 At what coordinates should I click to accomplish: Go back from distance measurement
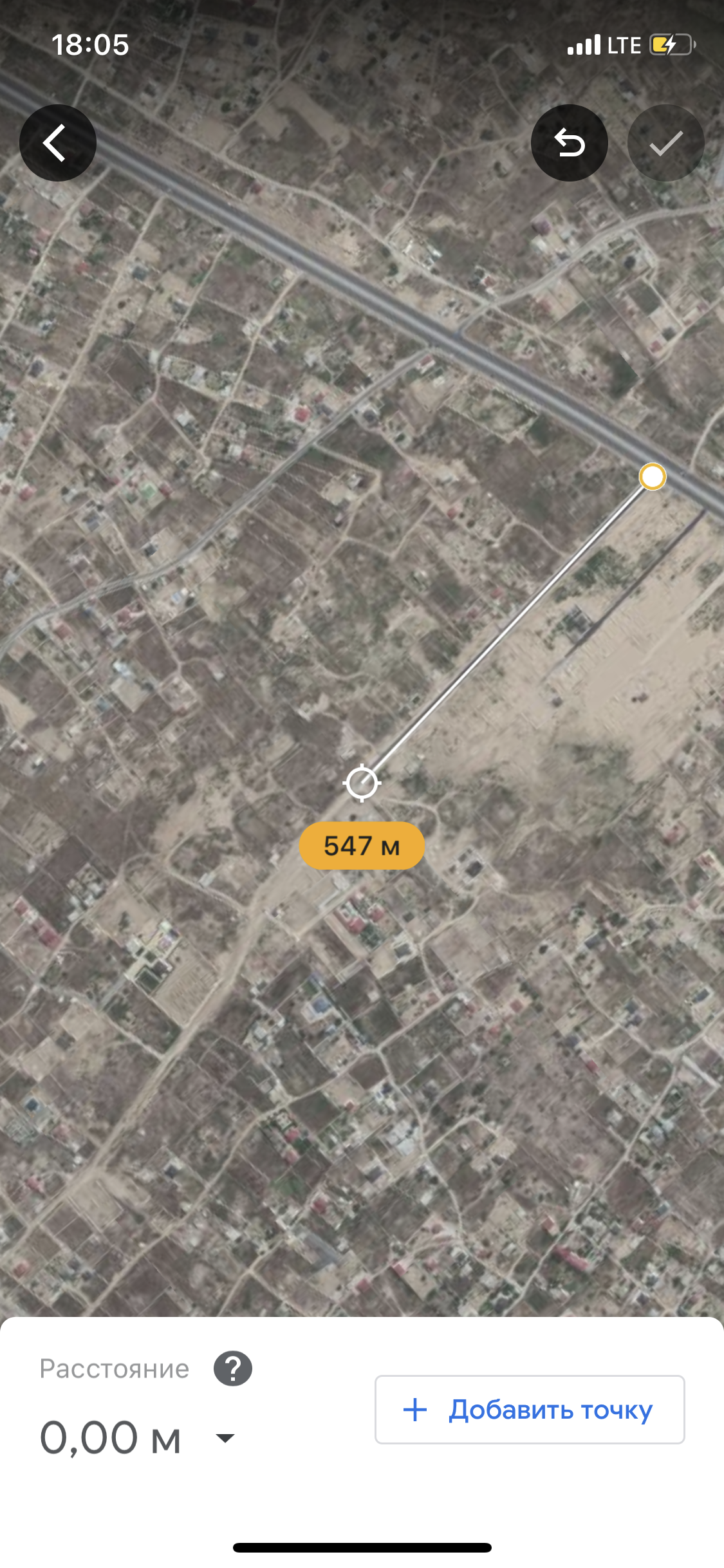click(57, 143)
